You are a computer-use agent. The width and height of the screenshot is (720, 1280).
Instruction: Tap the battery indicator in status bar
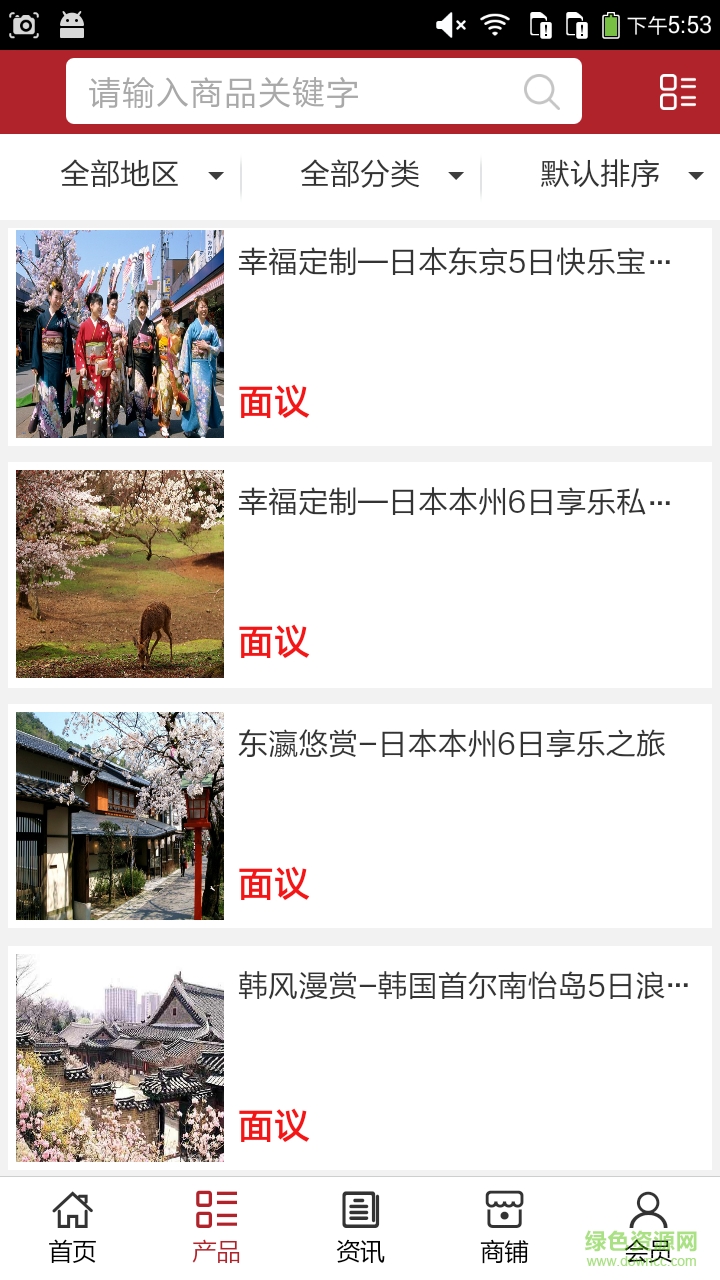click(x=610, y=23)
